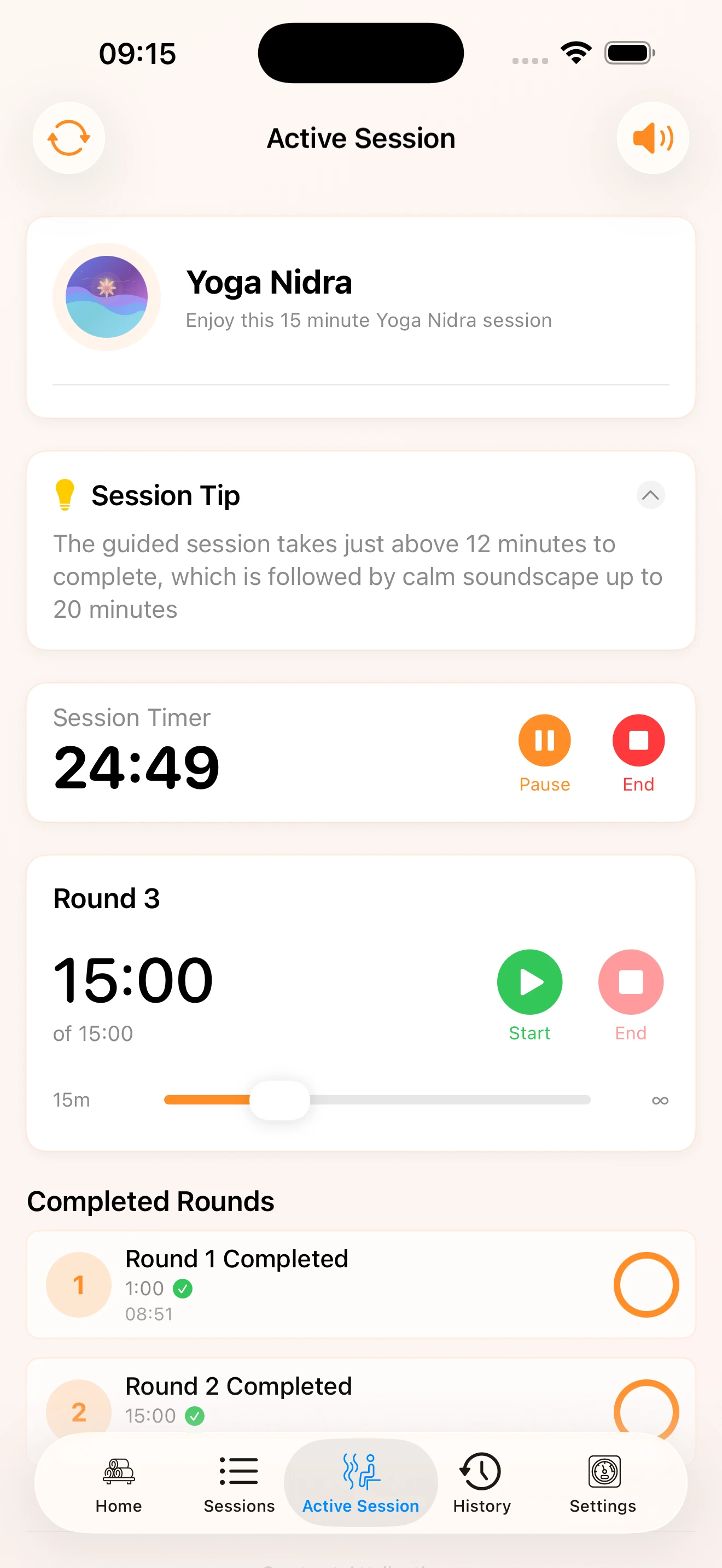Tap the Sessions list icon
The image size is (722, 1568).
point(238,1472)
